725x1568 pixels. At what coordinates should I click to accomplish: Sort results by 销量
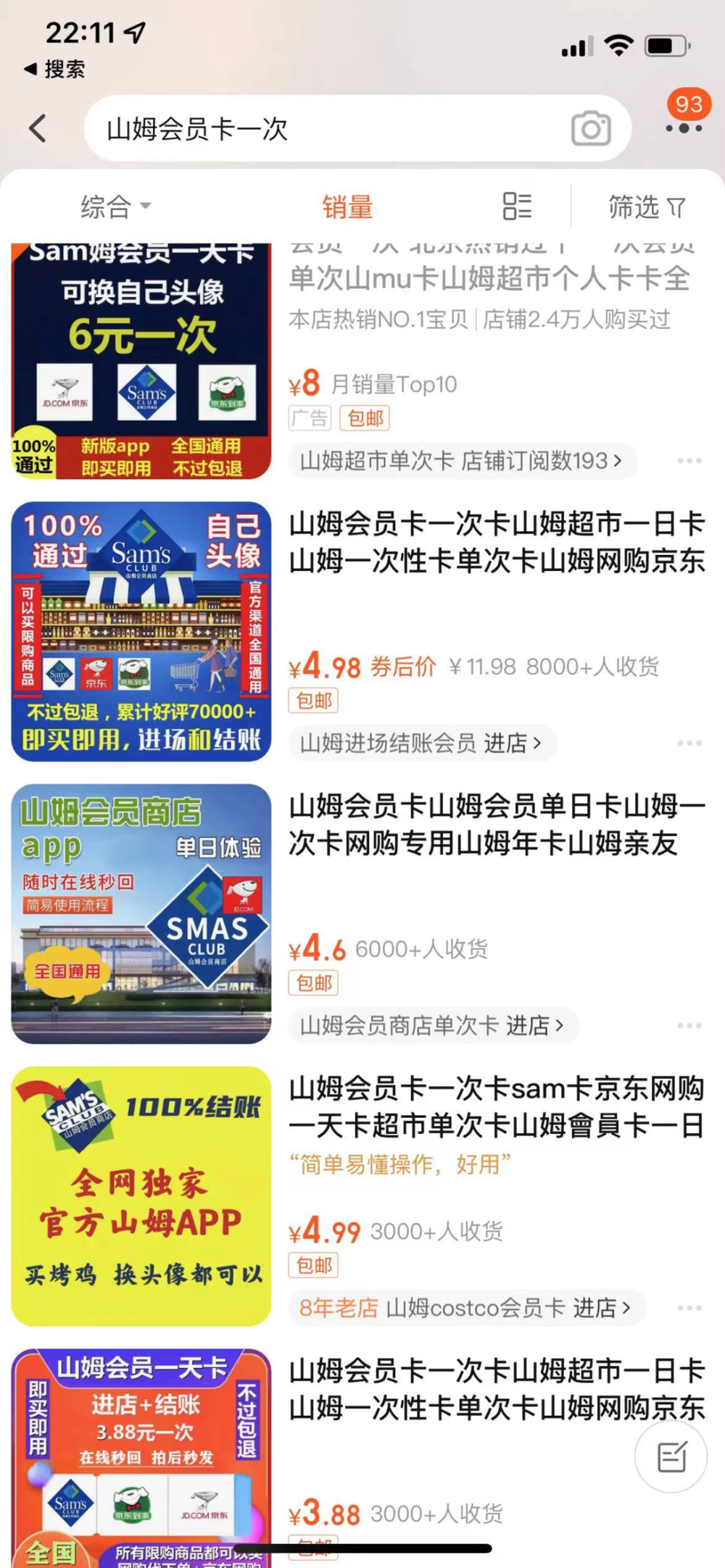[347, 207]
